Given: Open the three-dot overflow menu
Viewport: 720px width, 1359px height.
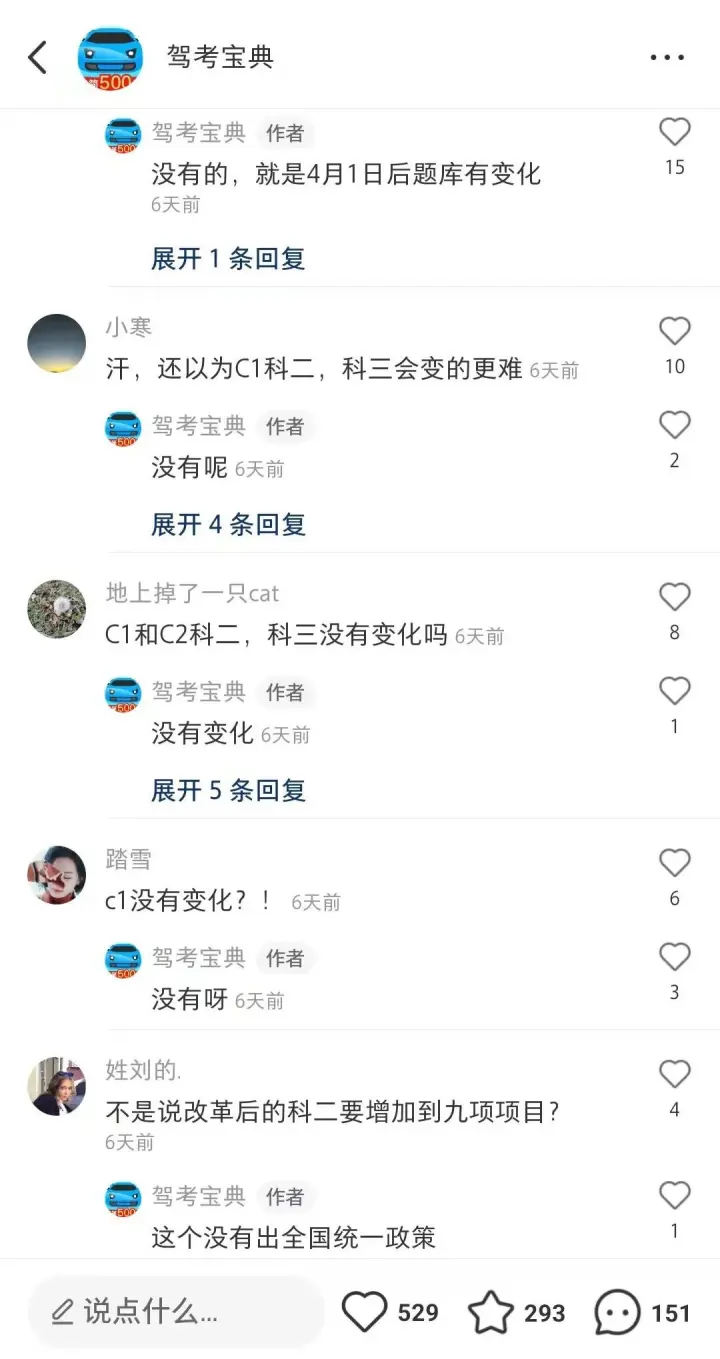Looking at the screenshot, I should (x=667, y=57).
